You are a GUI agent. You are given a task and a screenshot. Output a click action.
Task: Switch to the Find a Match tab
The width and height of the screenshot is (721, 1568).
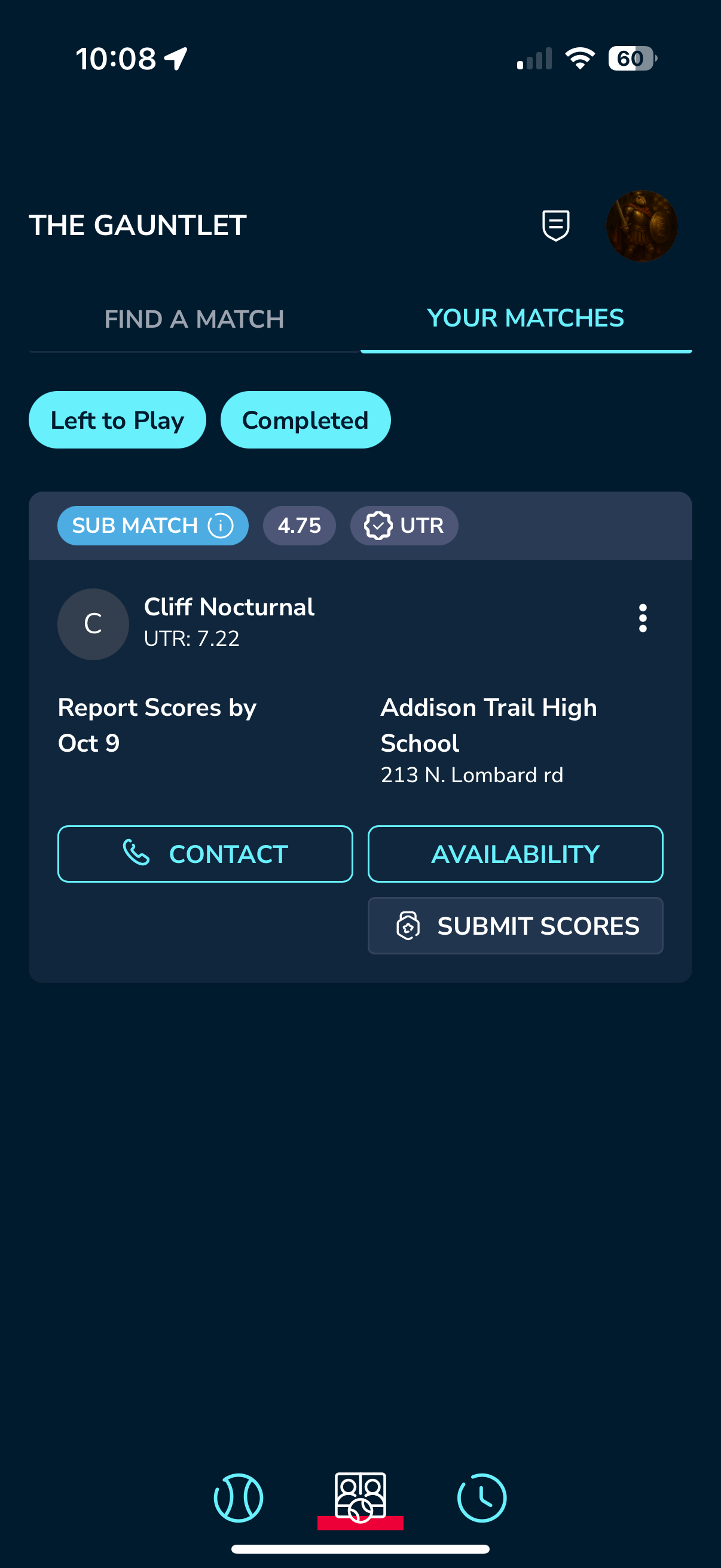click(x=194, y=319)
